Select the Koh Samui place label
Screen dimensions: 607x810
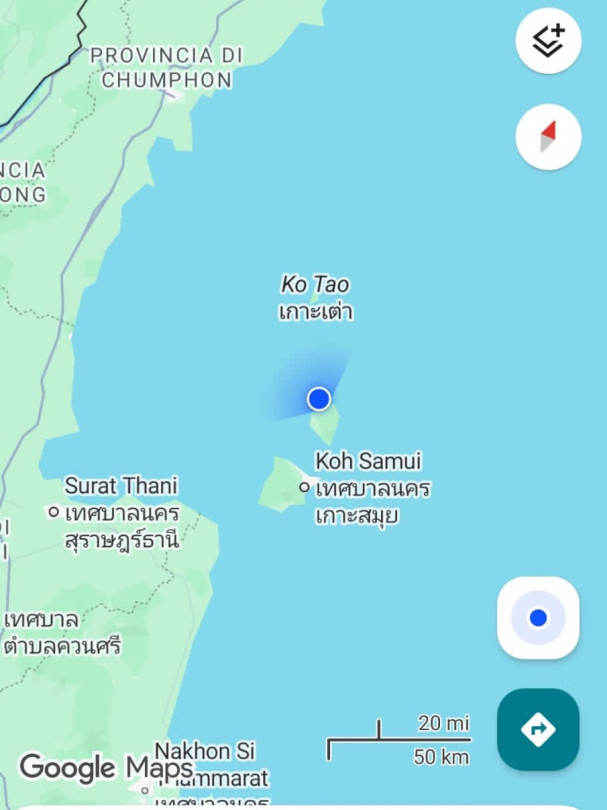(x=368, y=462)
